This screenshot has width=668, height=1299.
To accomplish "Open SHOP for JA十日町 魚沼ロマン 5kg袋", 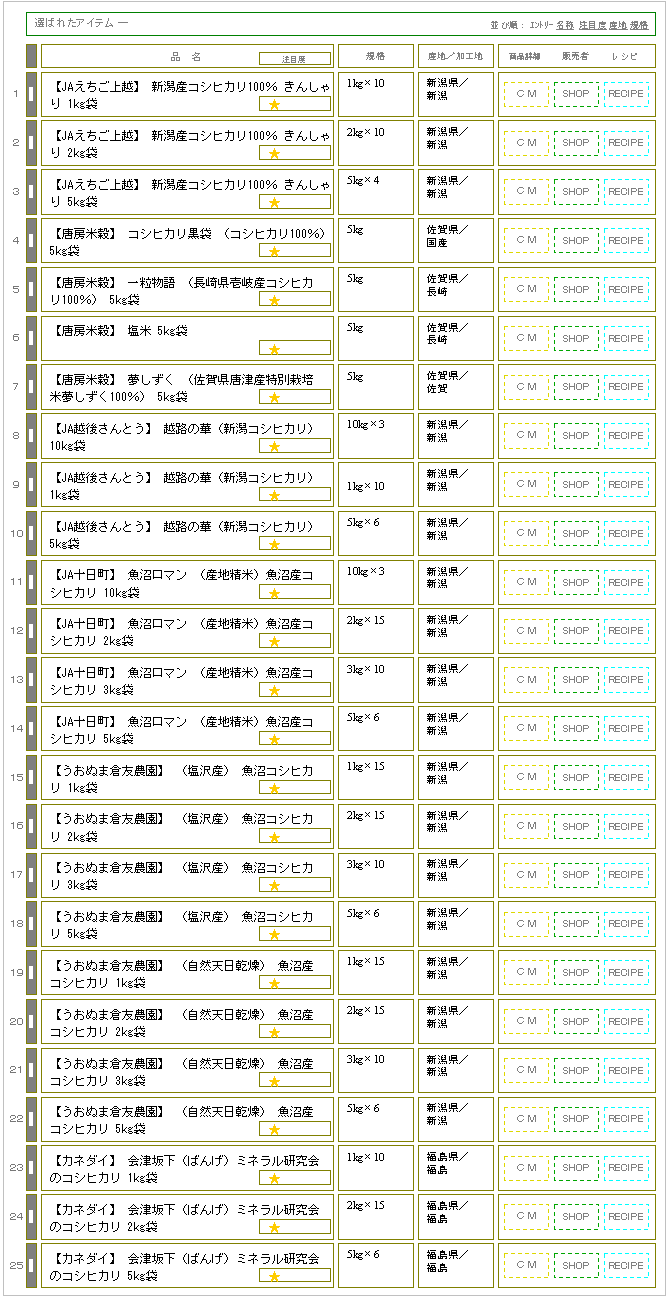I will pyautogui.click(x=576, y=729).
